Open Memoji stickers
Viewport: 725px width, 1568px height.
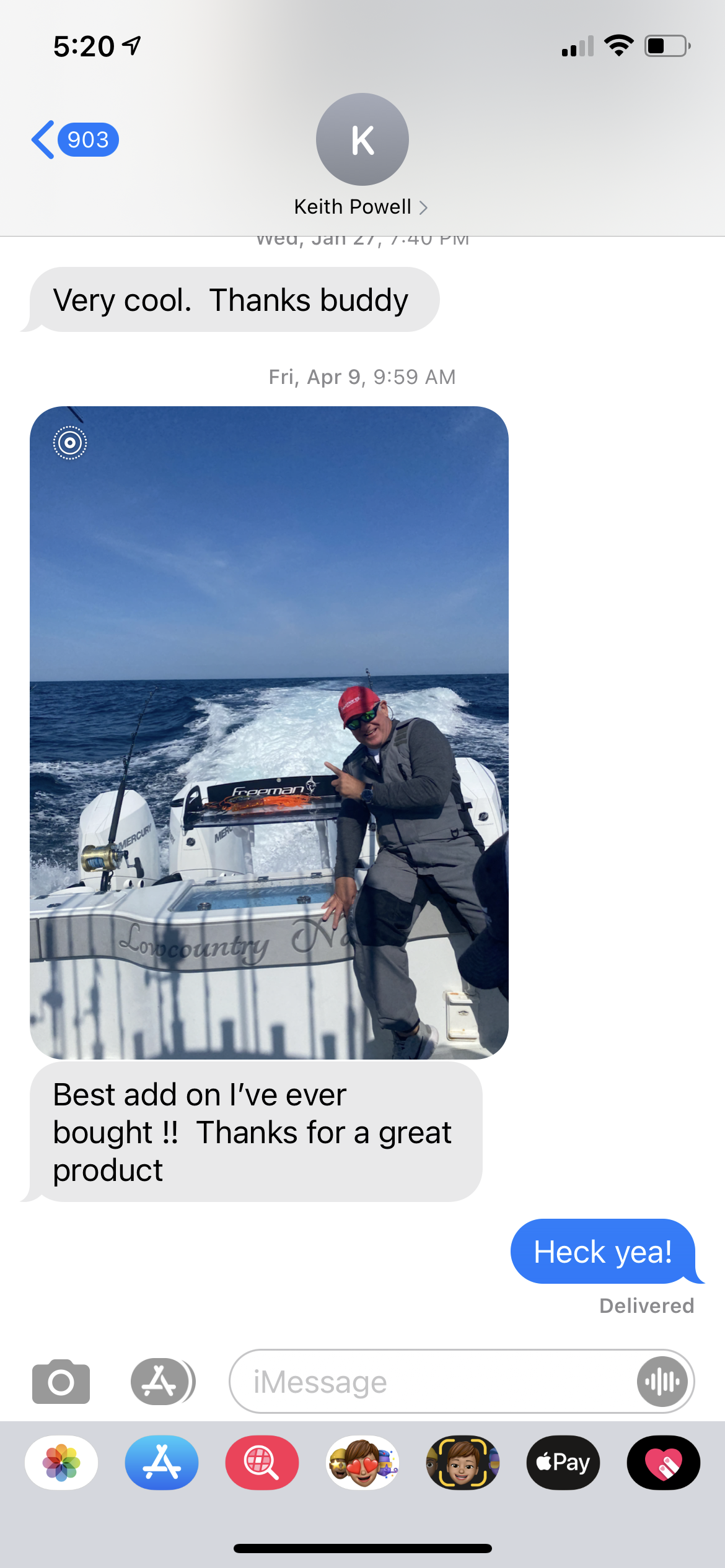[x=362, y=1462]
